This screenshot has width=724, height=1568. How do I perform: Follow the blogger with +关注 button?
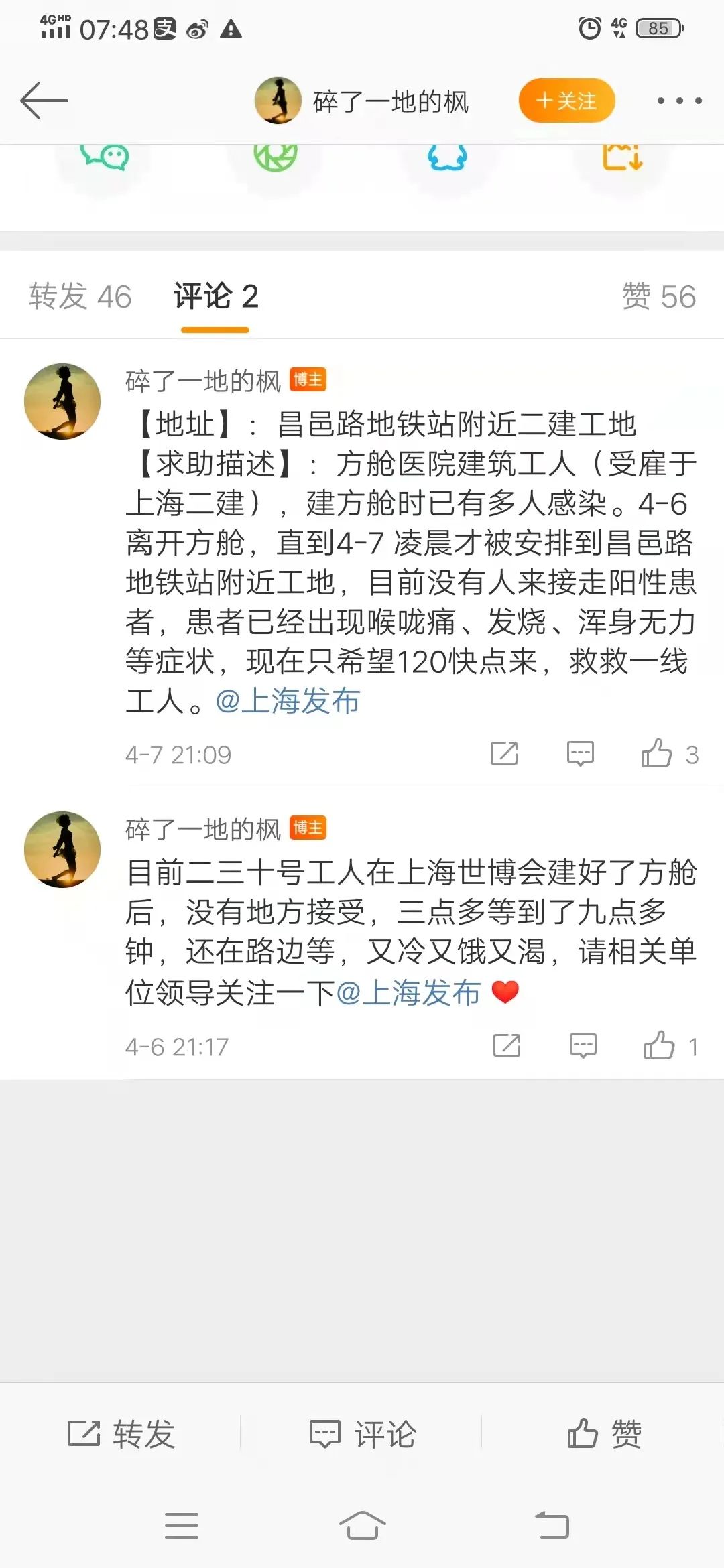pos(566,101)
